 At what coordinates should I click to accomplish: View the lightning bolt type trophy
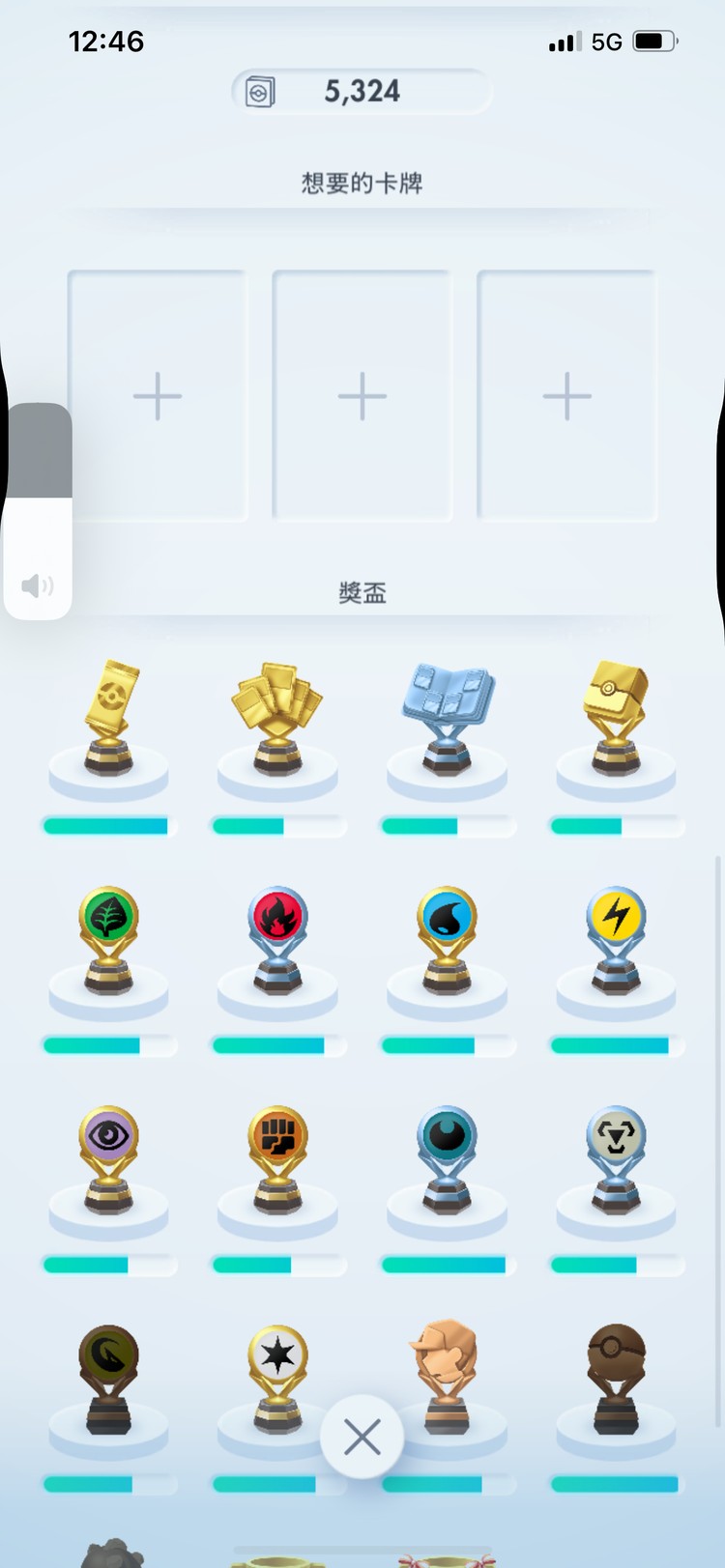pos(616,939)
